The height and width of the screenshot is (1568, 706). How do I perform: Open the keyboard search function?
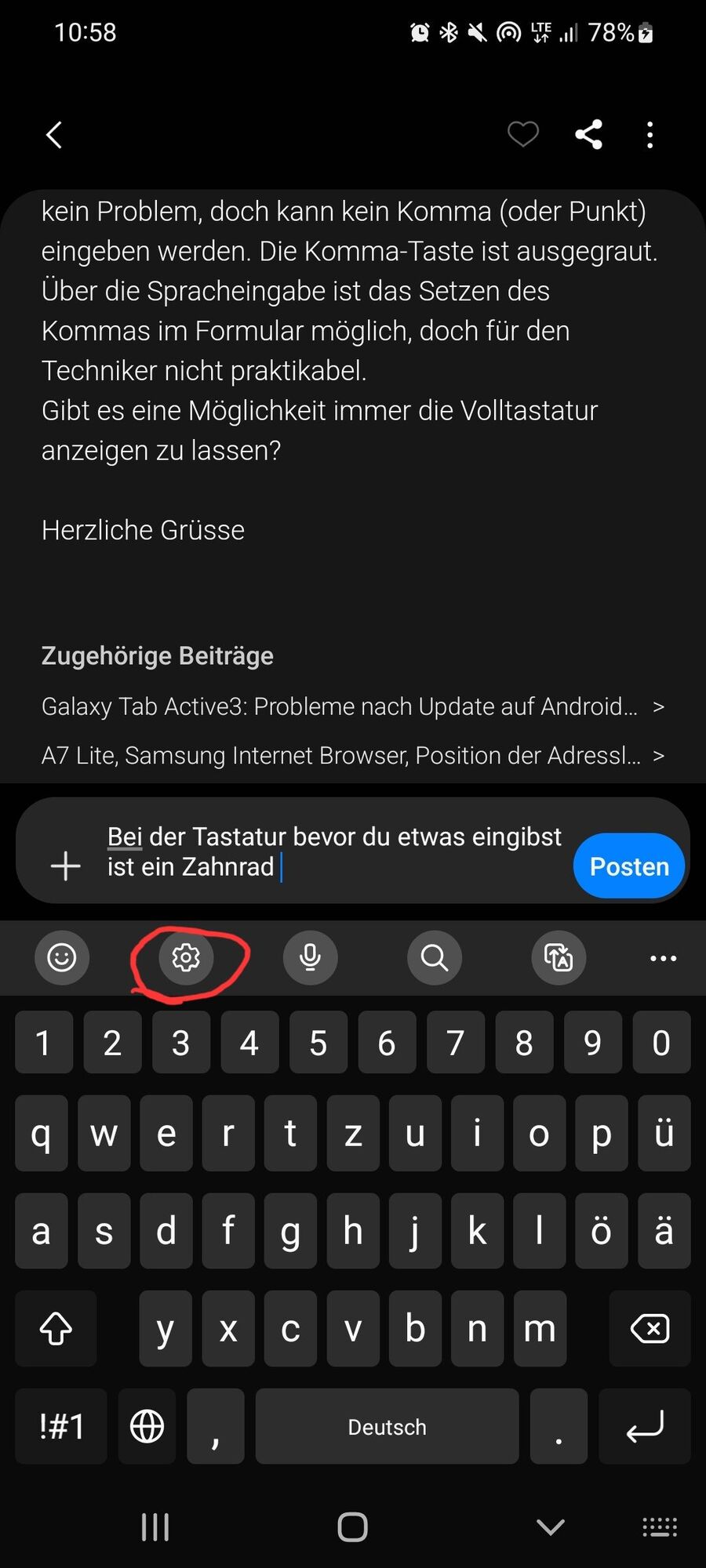tap(434, 957)
